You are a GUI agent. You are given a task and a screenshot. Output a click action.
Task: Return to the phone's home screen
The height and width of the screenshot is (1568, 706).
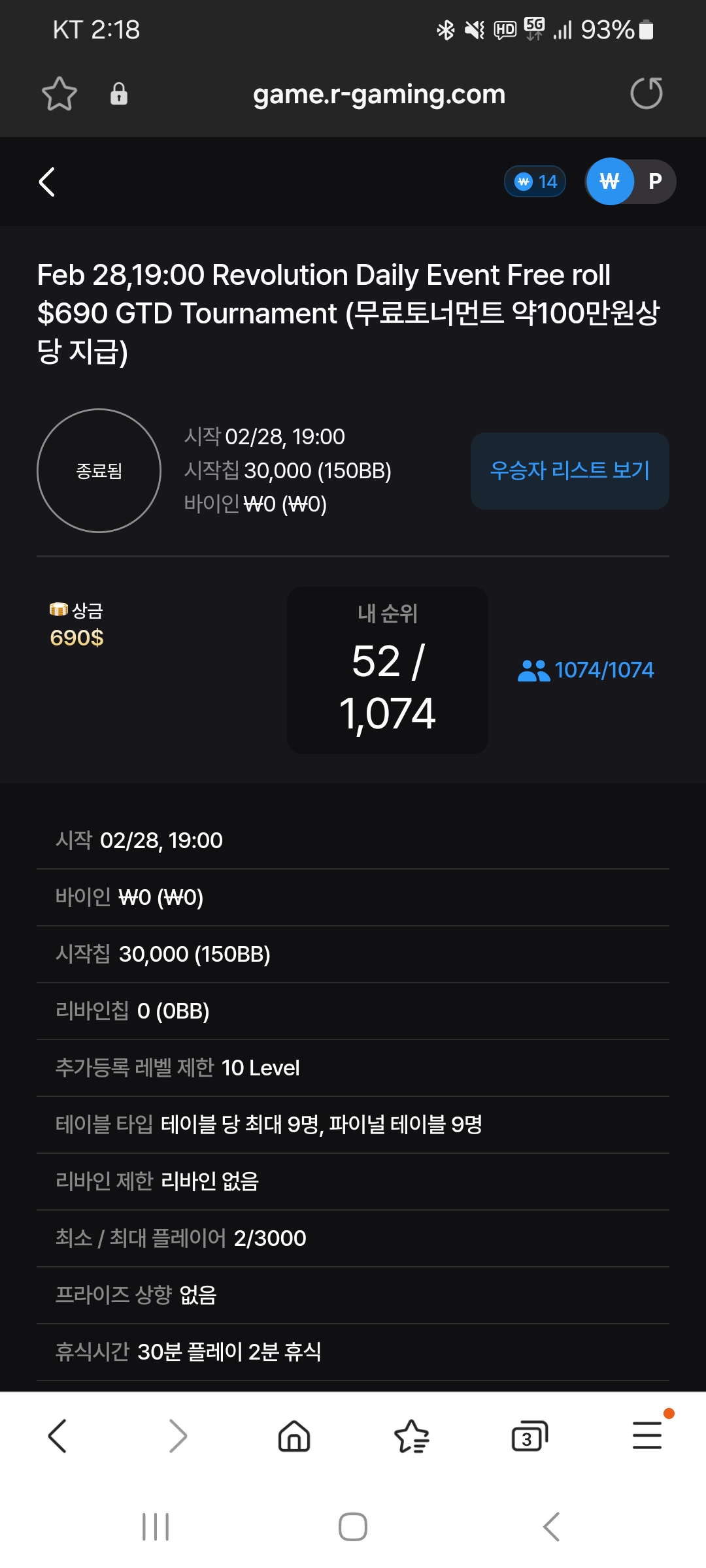click(x=353, y=1527)
